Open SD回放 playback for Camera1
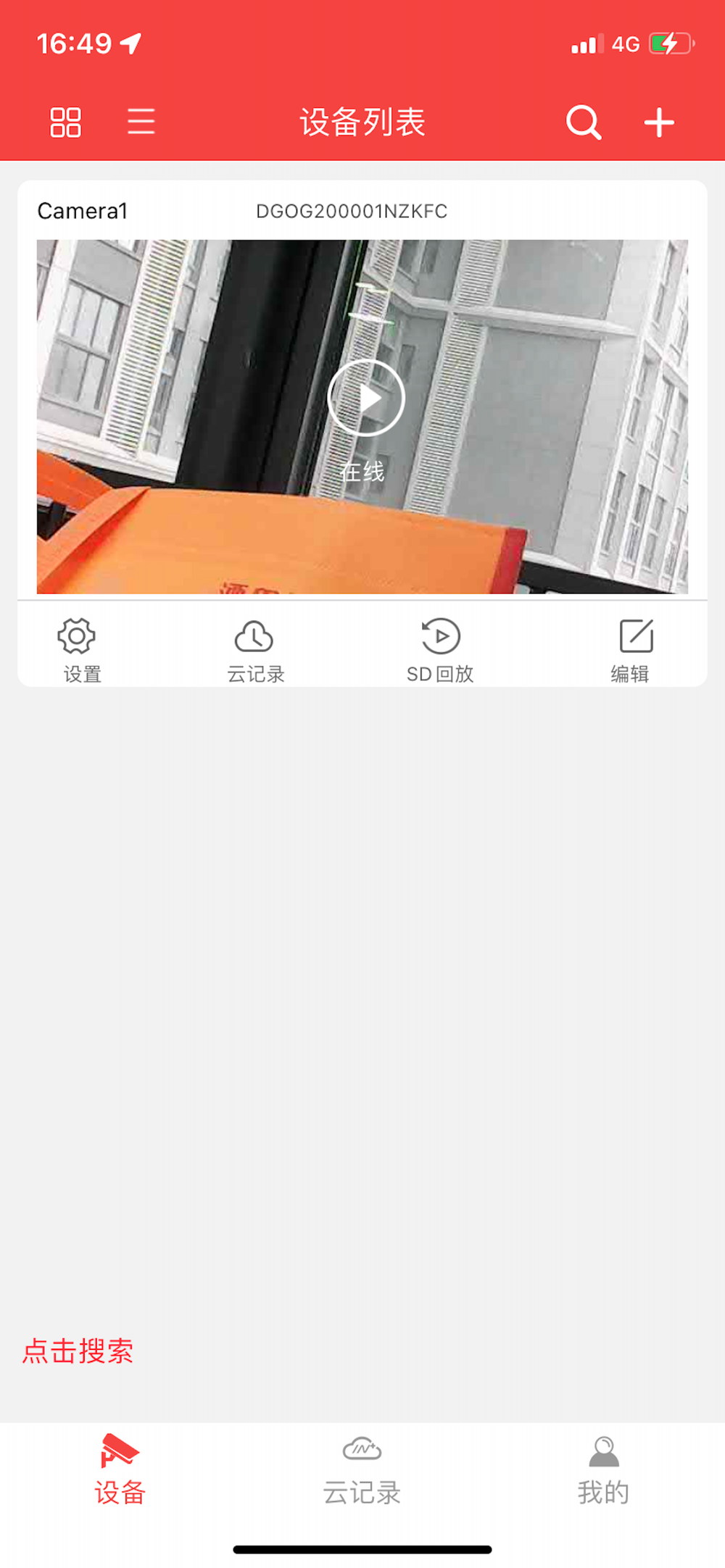This screenshot has height=1568, width=725. point(440,651)
